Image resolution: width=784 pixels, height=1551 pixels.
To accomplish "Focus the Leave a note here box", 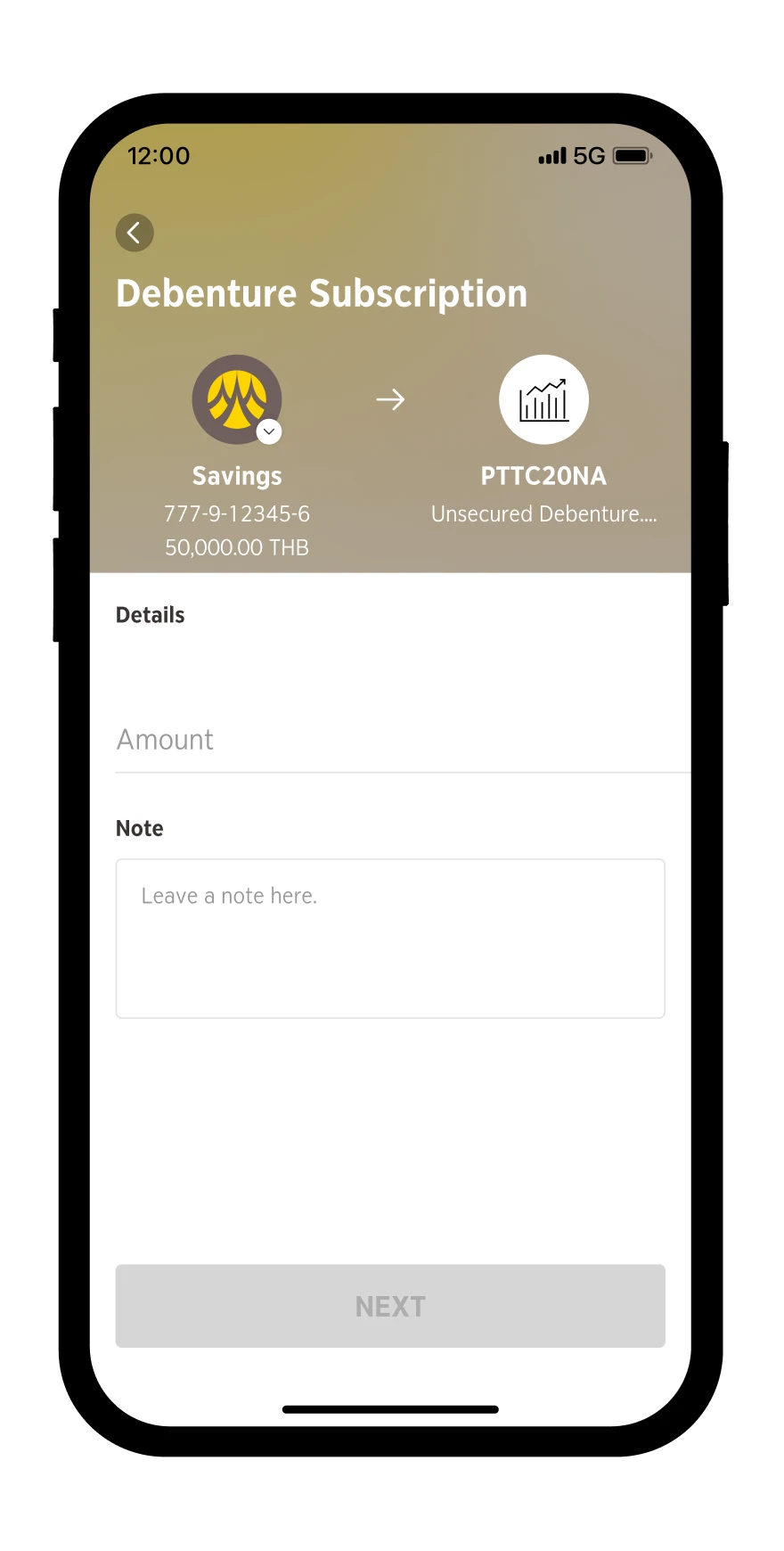I will (390, 939).
